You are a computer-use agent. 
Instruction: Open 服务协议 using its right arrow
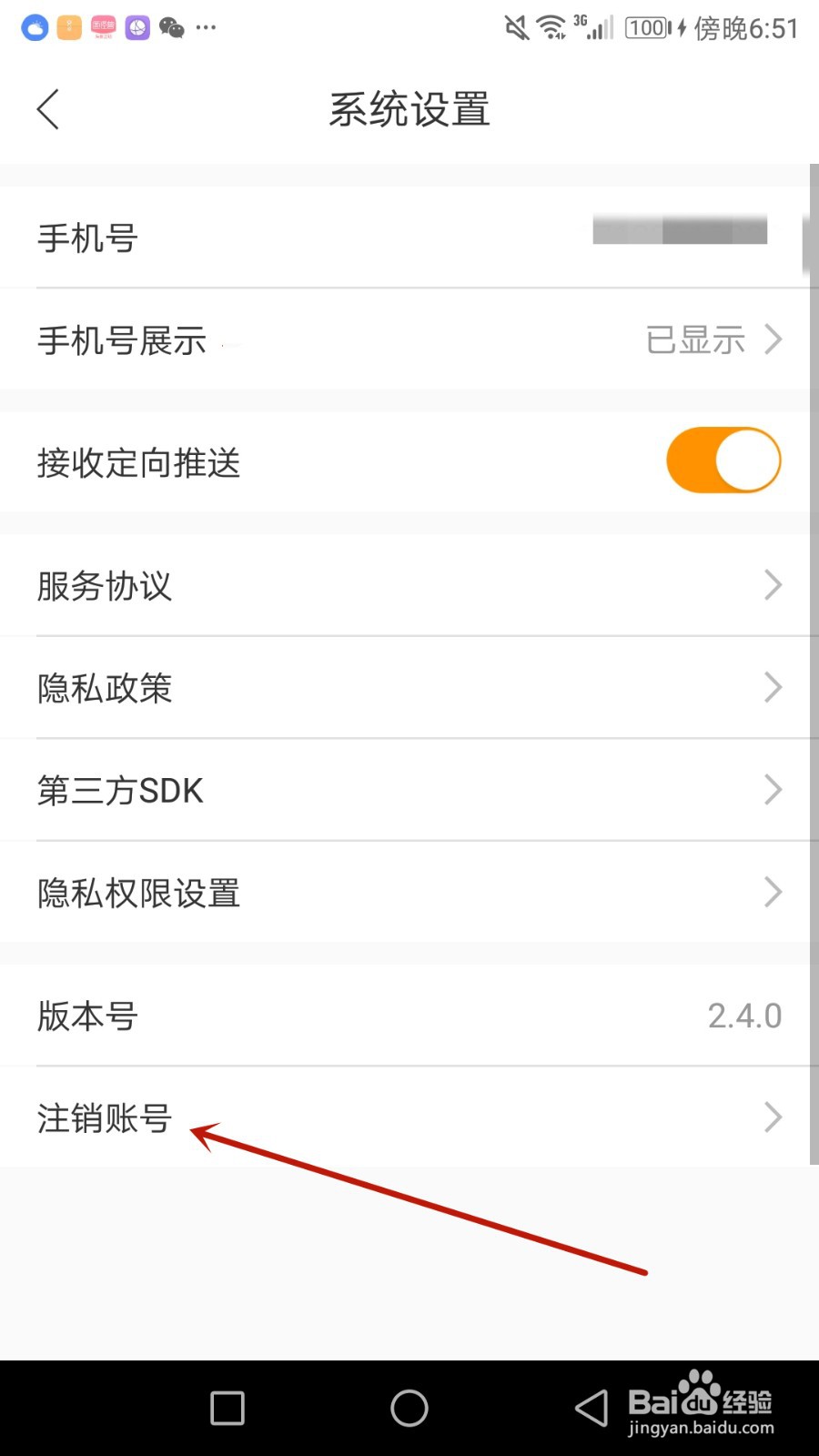[x=773, y=585]
